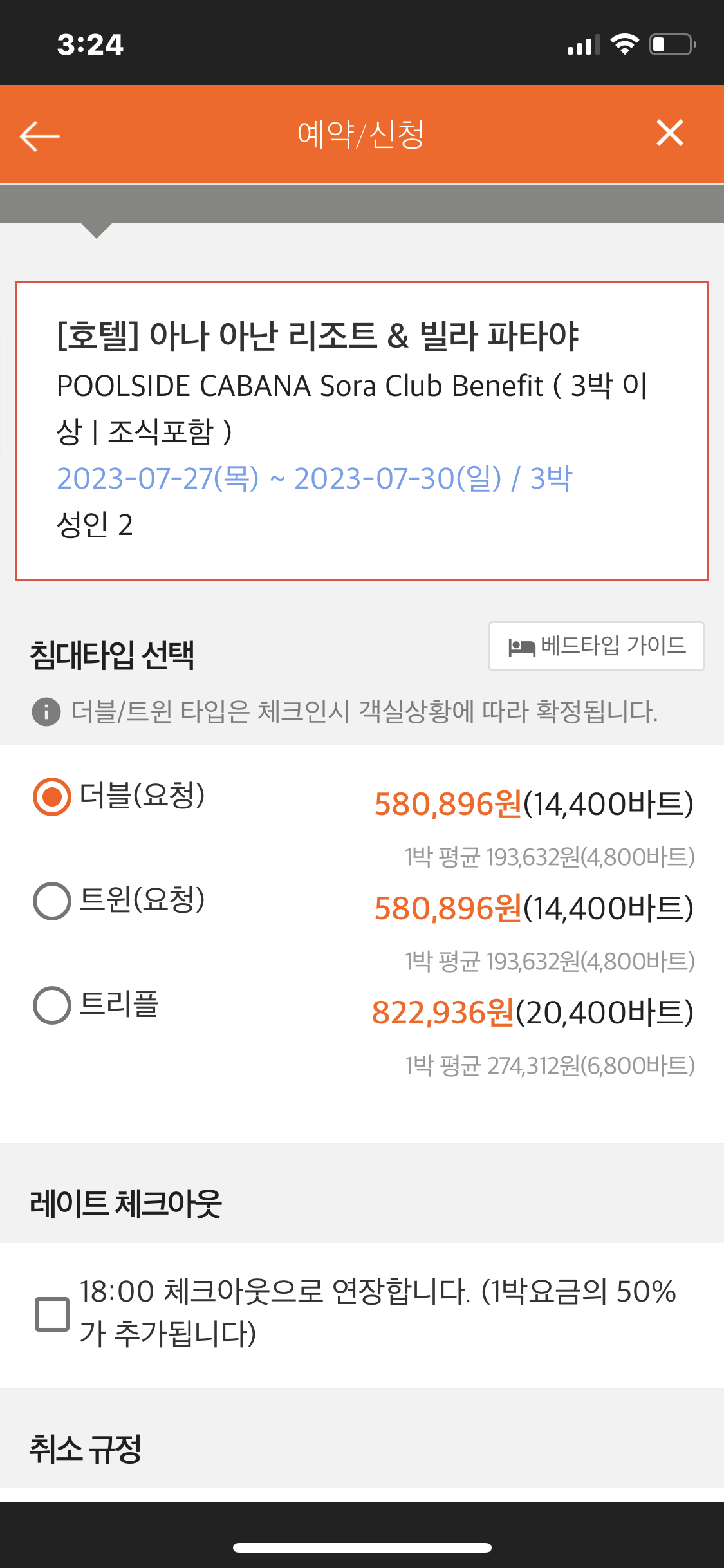Image resolution: width=724 pixels, height=1568 pixels.
Task: Check the 18:00 late checkout box
Action: [x=52, y=1314]
